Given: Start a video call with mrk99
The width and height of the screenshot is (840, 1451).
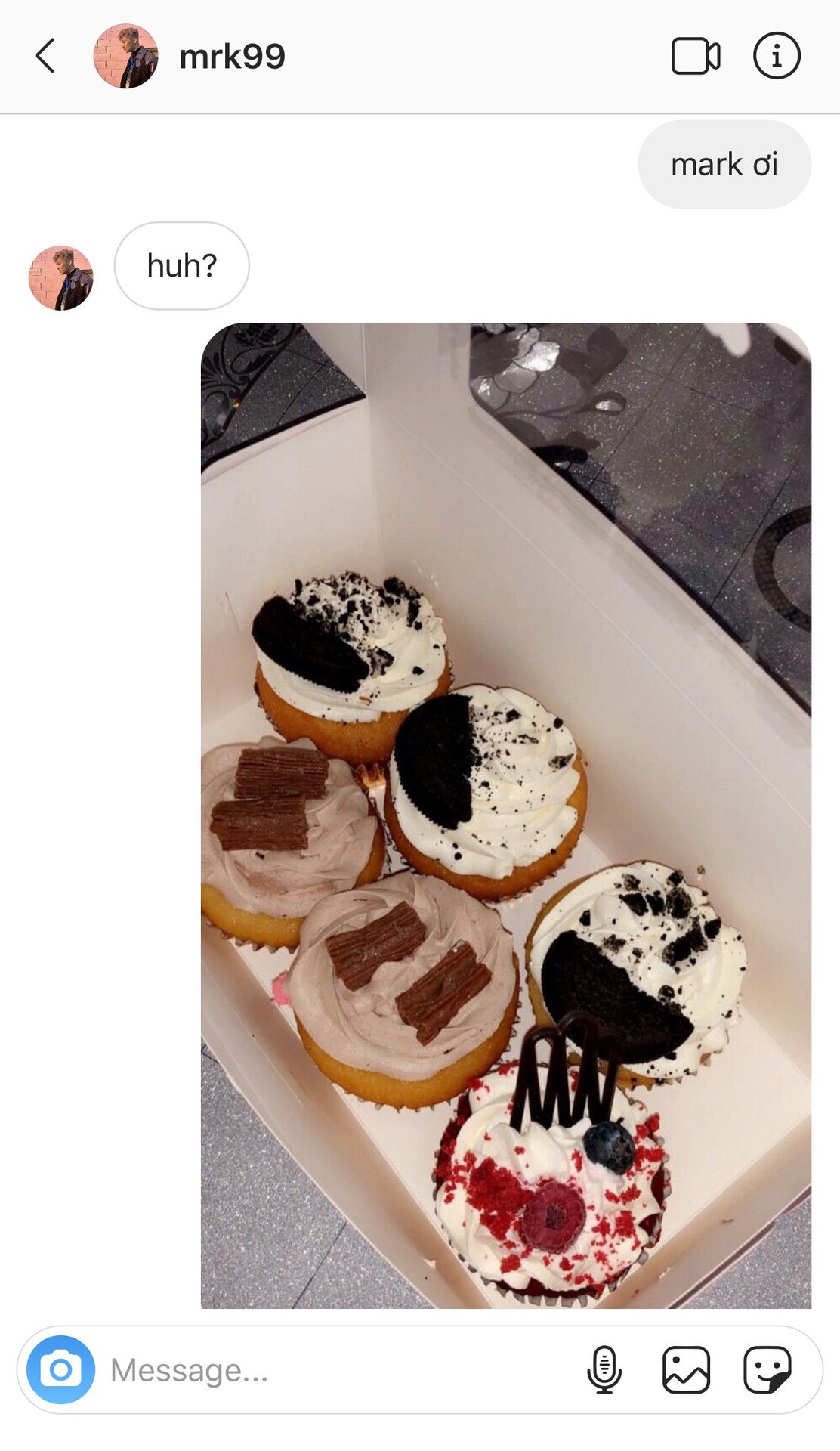Looking at the screenshot, I should [x=696, y=56].
